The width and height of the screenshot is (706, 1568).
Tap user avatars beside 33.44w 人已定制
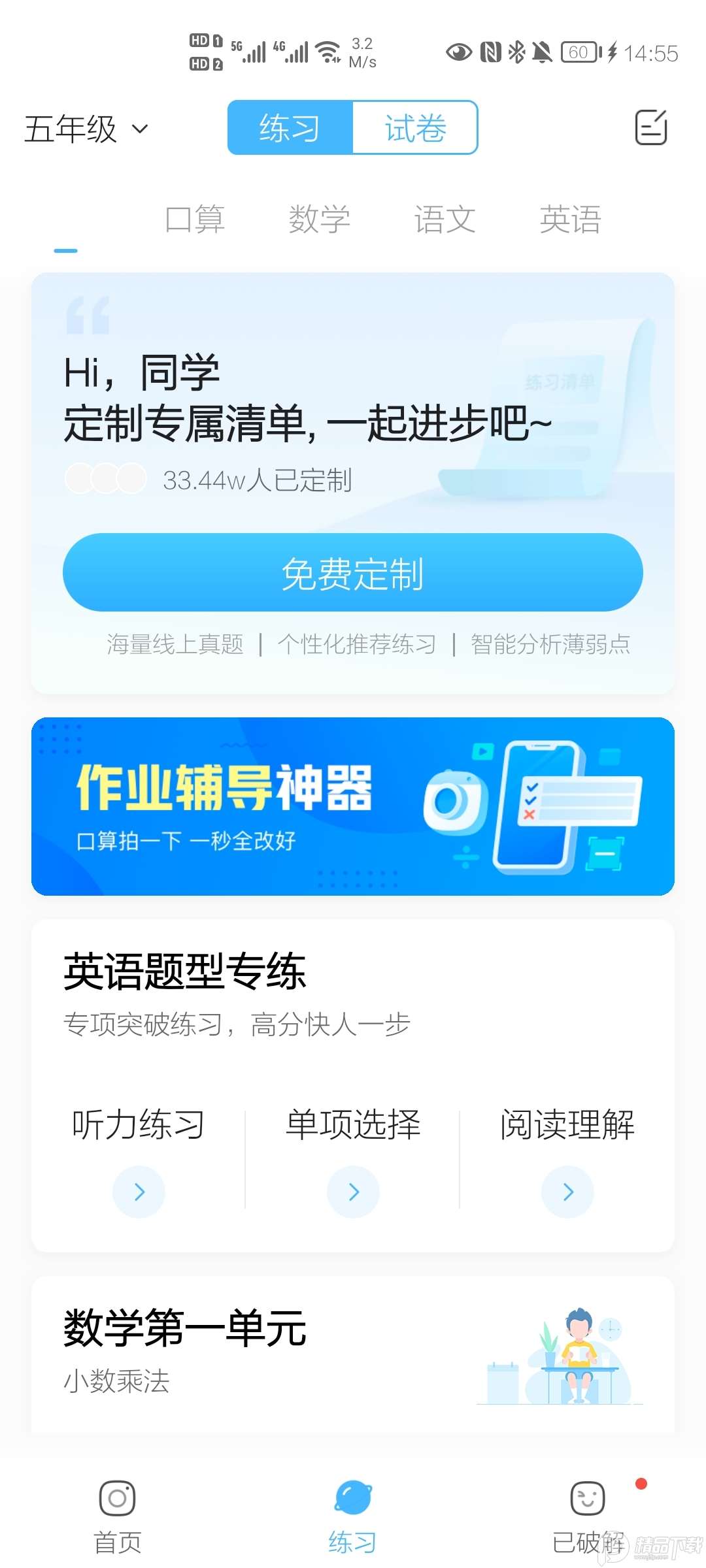coord(107,479)
